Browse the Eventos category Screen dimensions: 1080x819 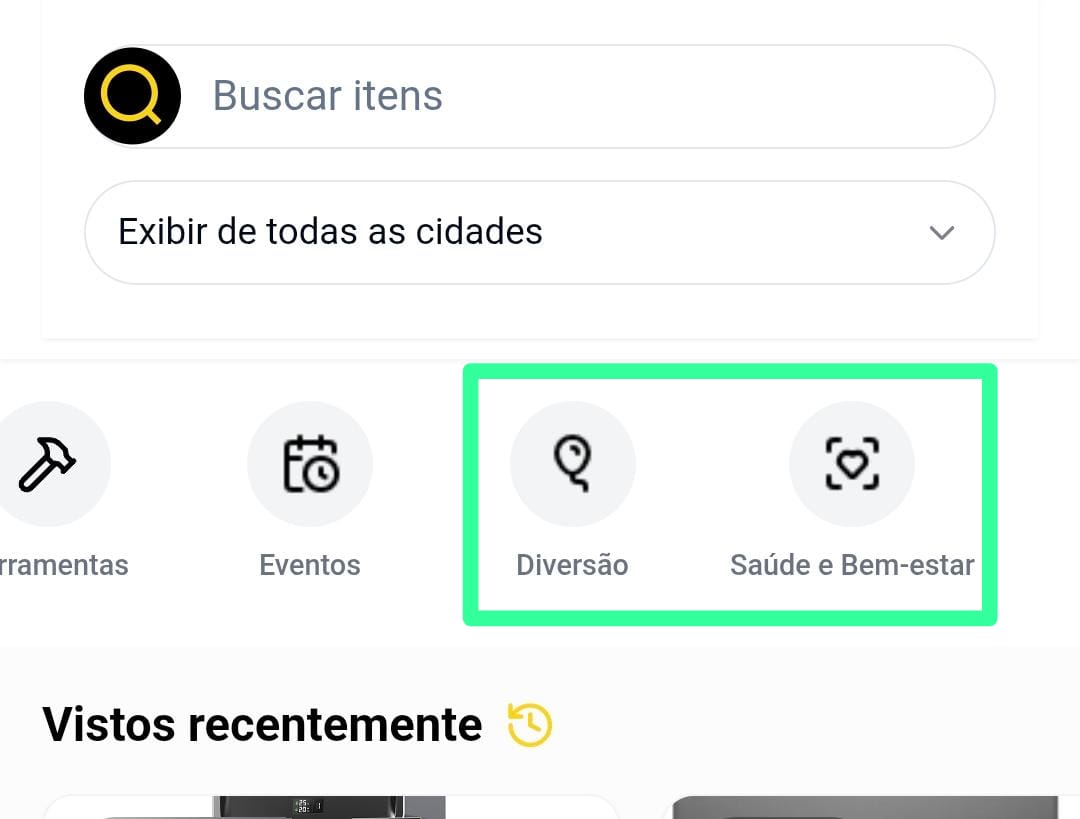[310, 464]
